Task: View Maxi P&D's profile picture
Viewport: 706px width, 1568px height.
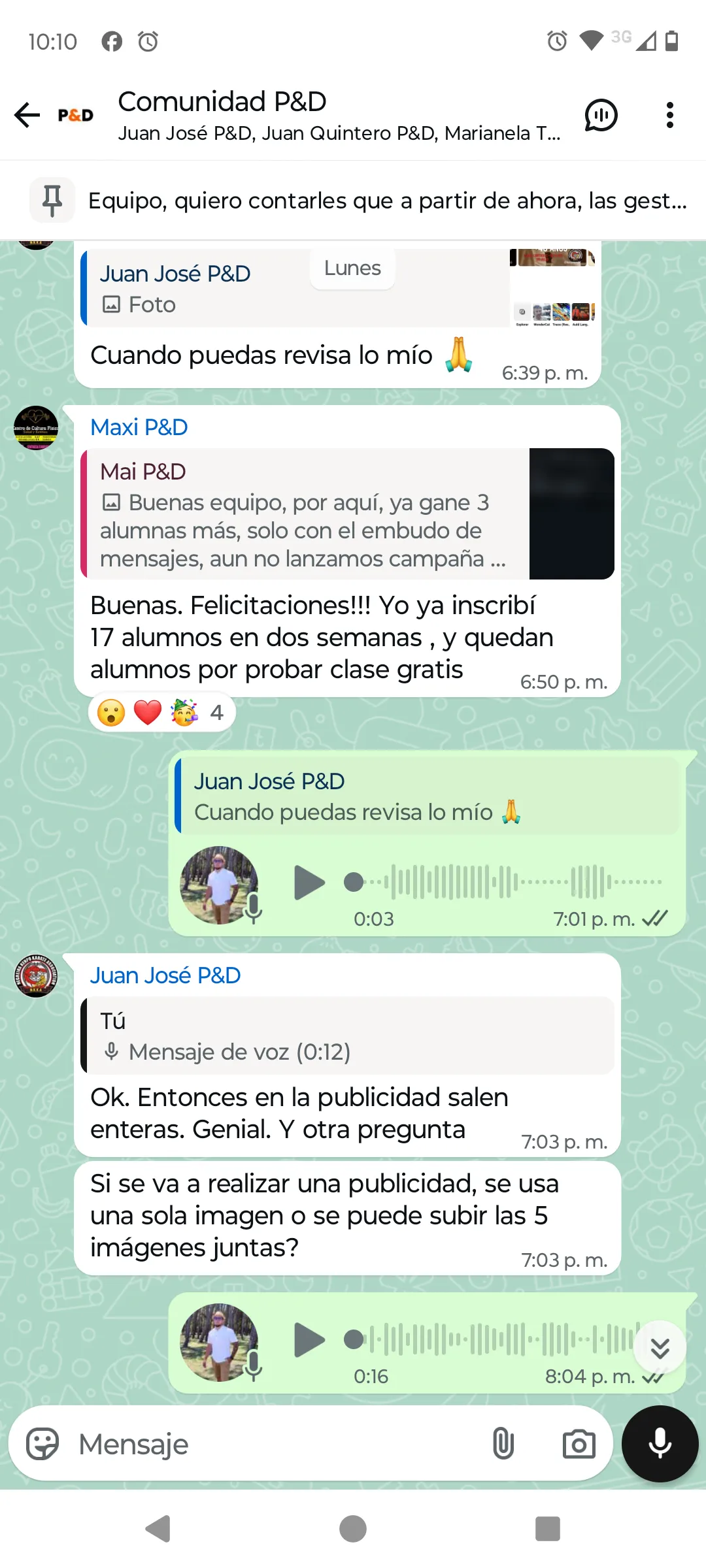Action: click(x=36, y=428)
